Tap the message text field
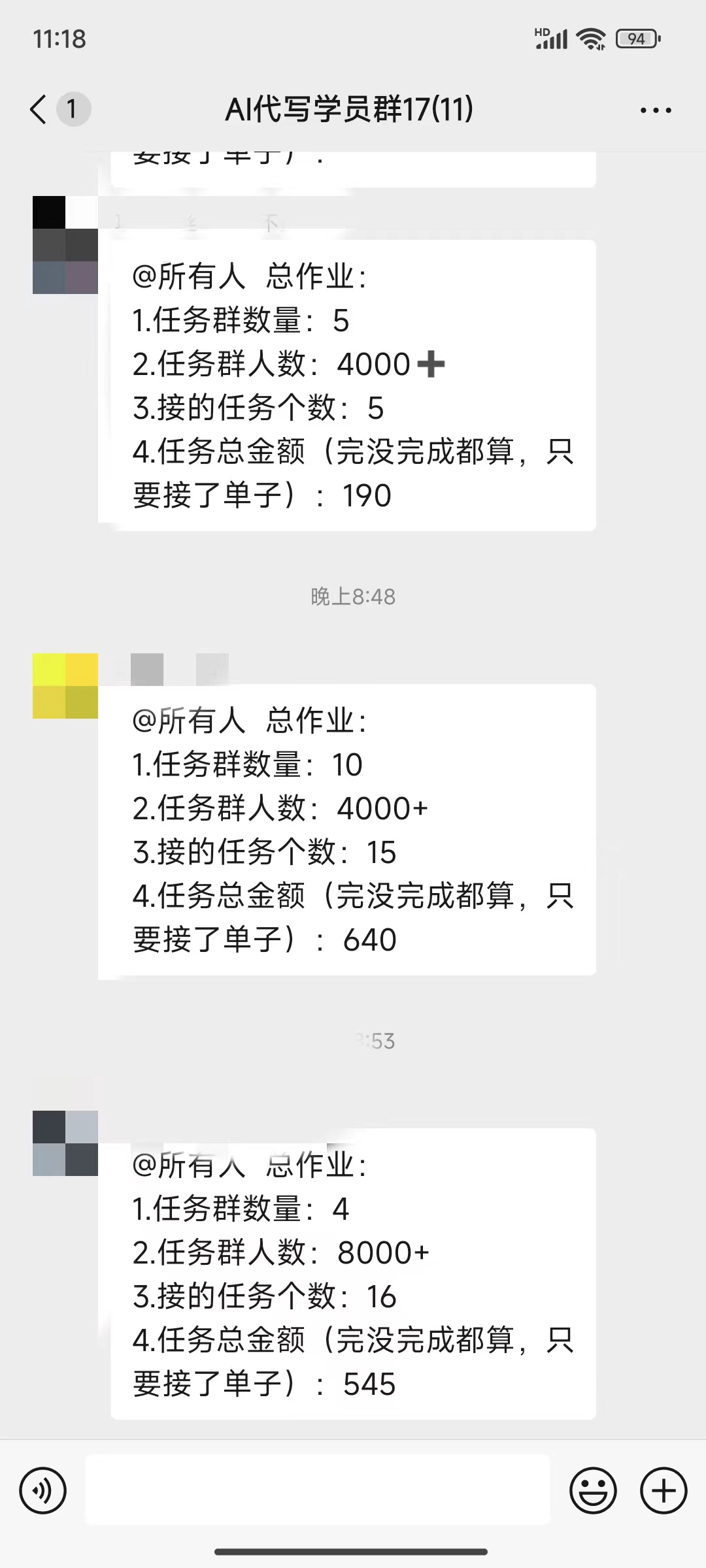706x1568 pixels. click(x=318, y=1491)
